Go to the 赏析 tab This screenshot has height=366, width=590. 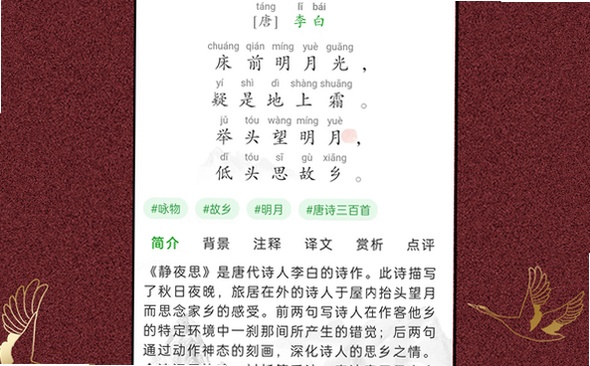tap(370, 244)
